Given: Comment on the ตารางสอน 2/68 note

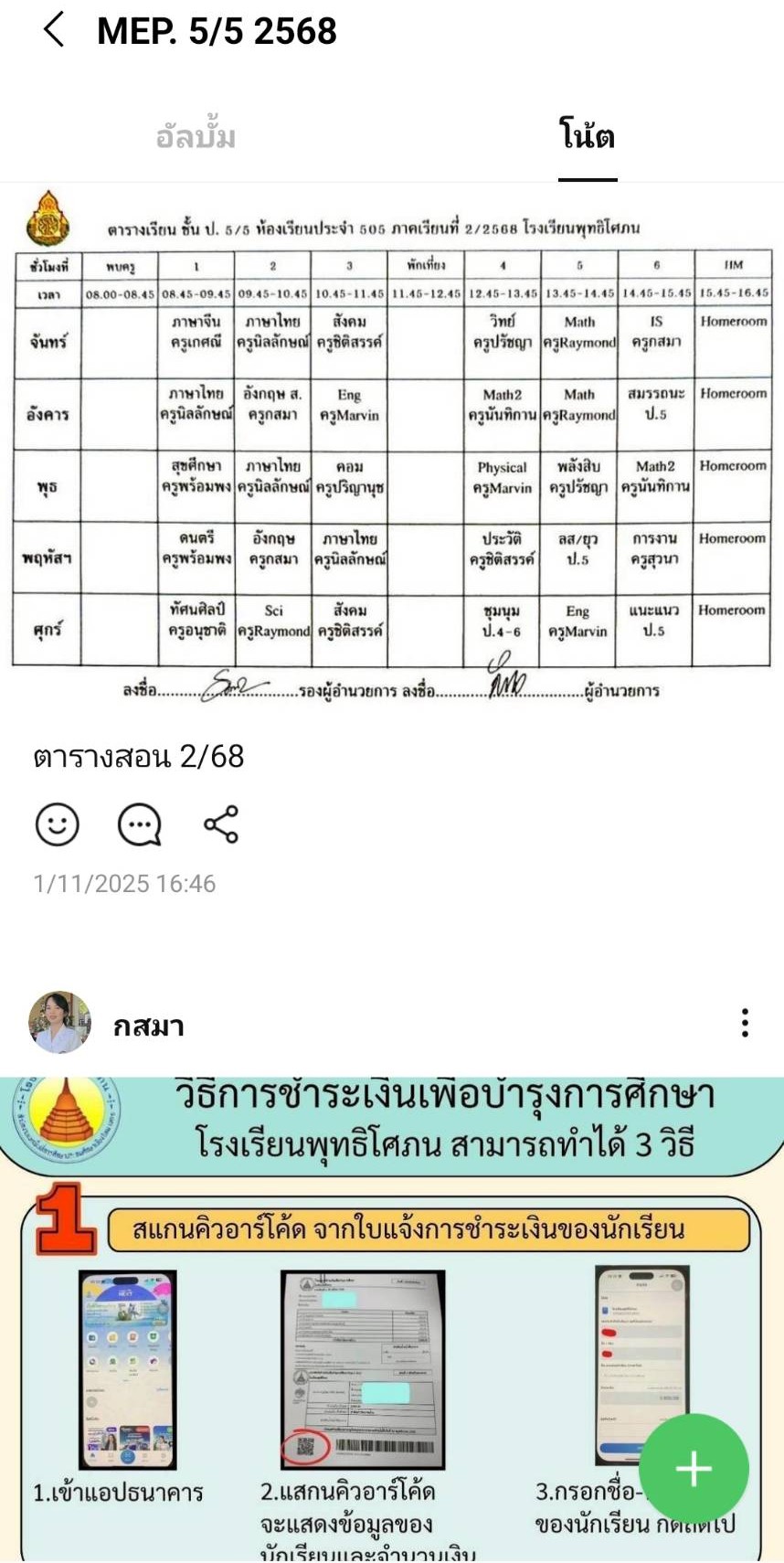Looking at the screenshot, I should 140,824.
